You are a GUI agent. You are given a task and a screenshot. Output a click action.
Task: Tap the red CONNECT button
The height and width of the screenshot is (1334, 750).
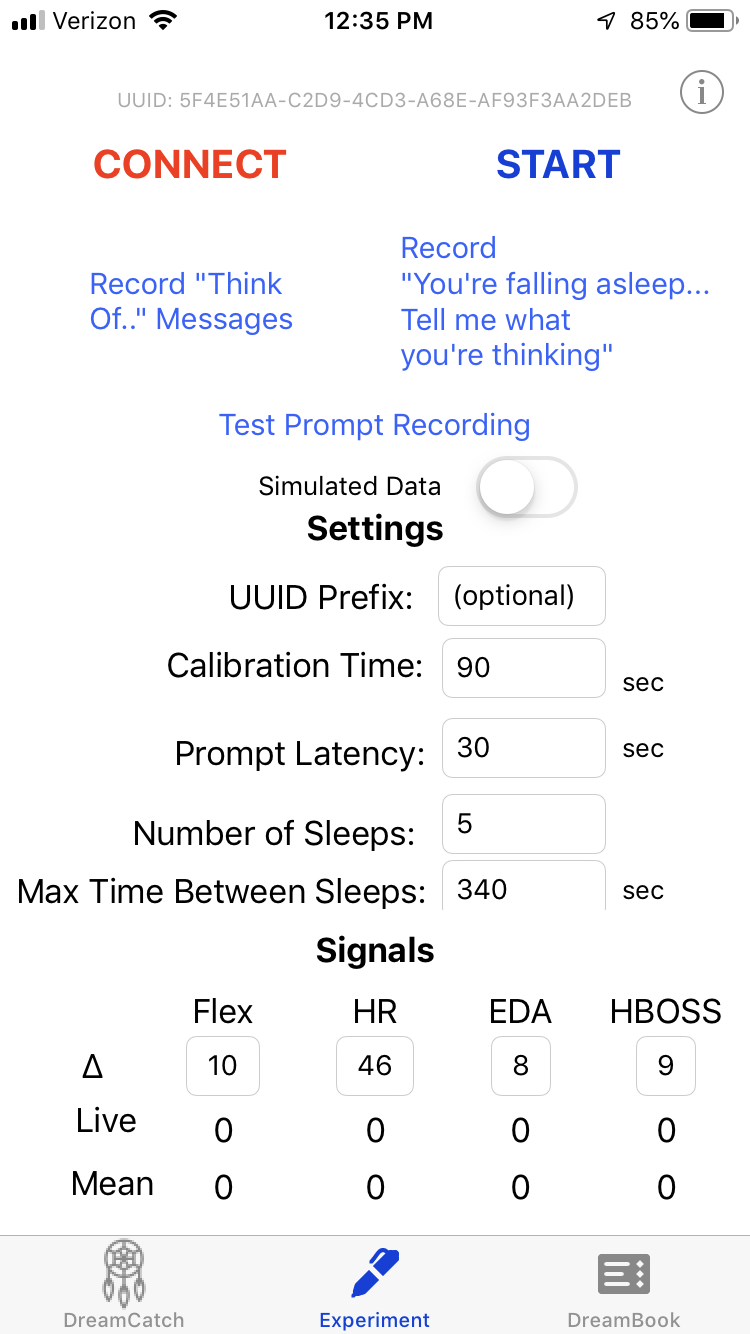[190, 164]
